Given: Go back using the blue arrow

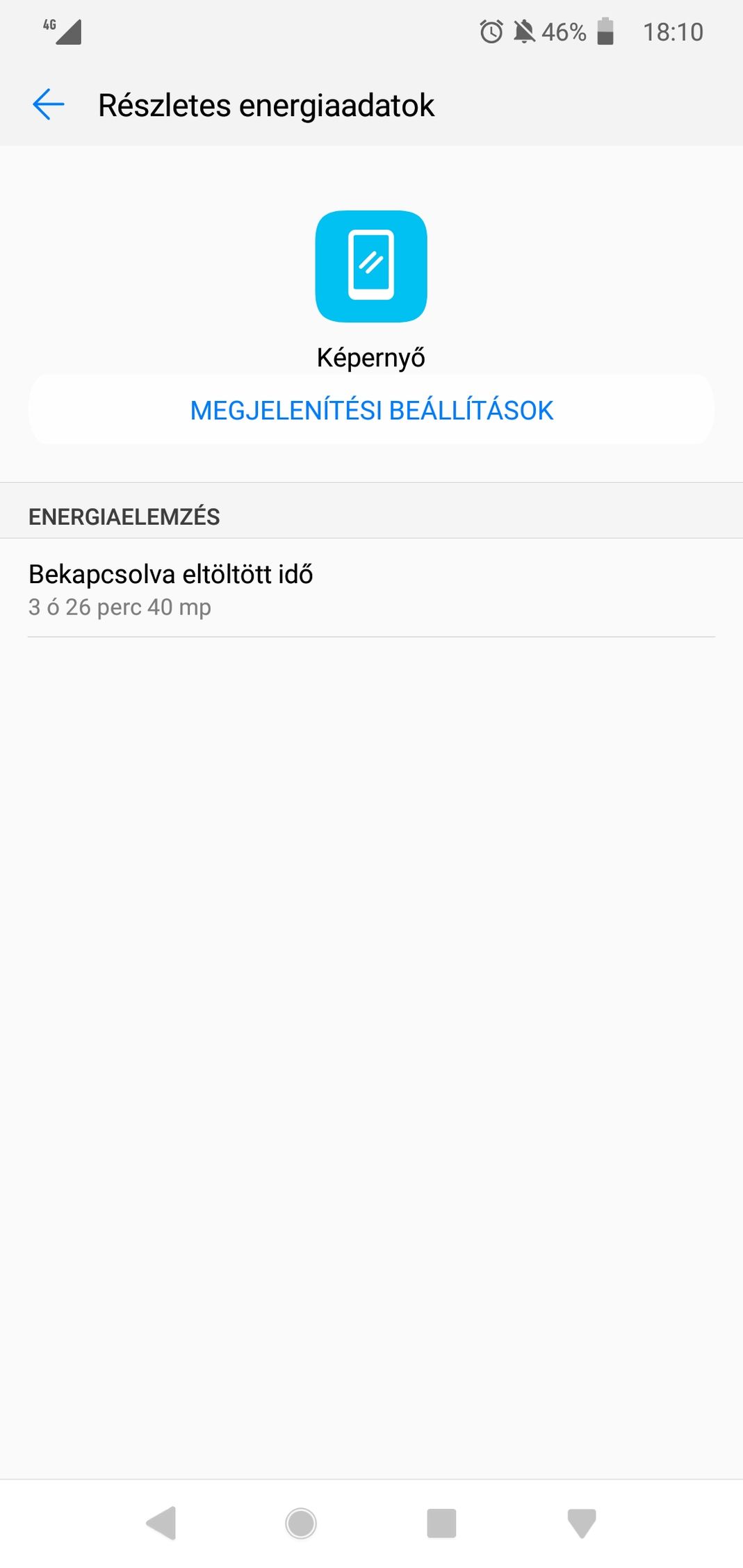Looking at the screenshot, I should click(49, 105).
